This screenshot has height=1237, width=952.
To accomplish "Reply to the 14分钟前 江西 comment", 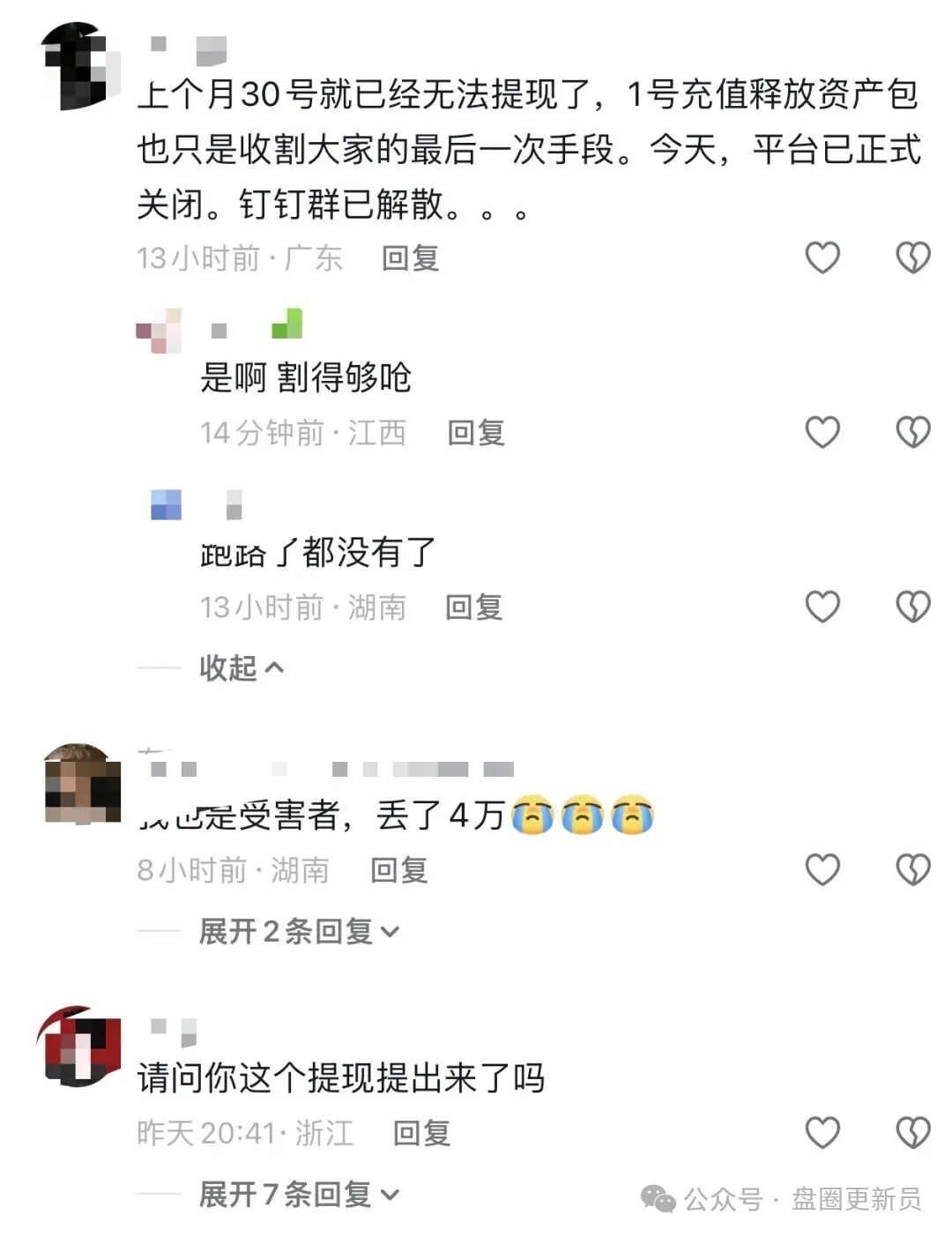I will point(476,433).
